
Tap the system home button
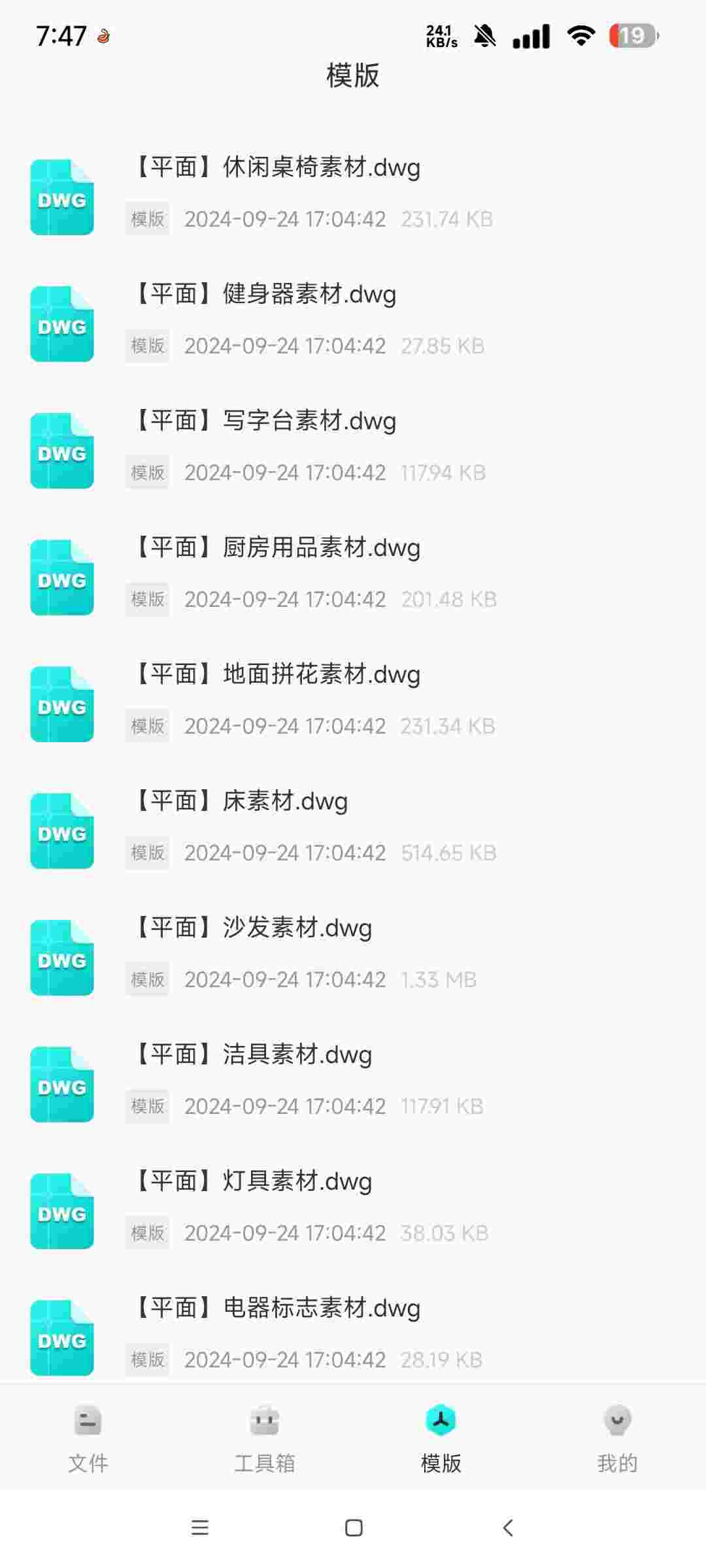354,1527
